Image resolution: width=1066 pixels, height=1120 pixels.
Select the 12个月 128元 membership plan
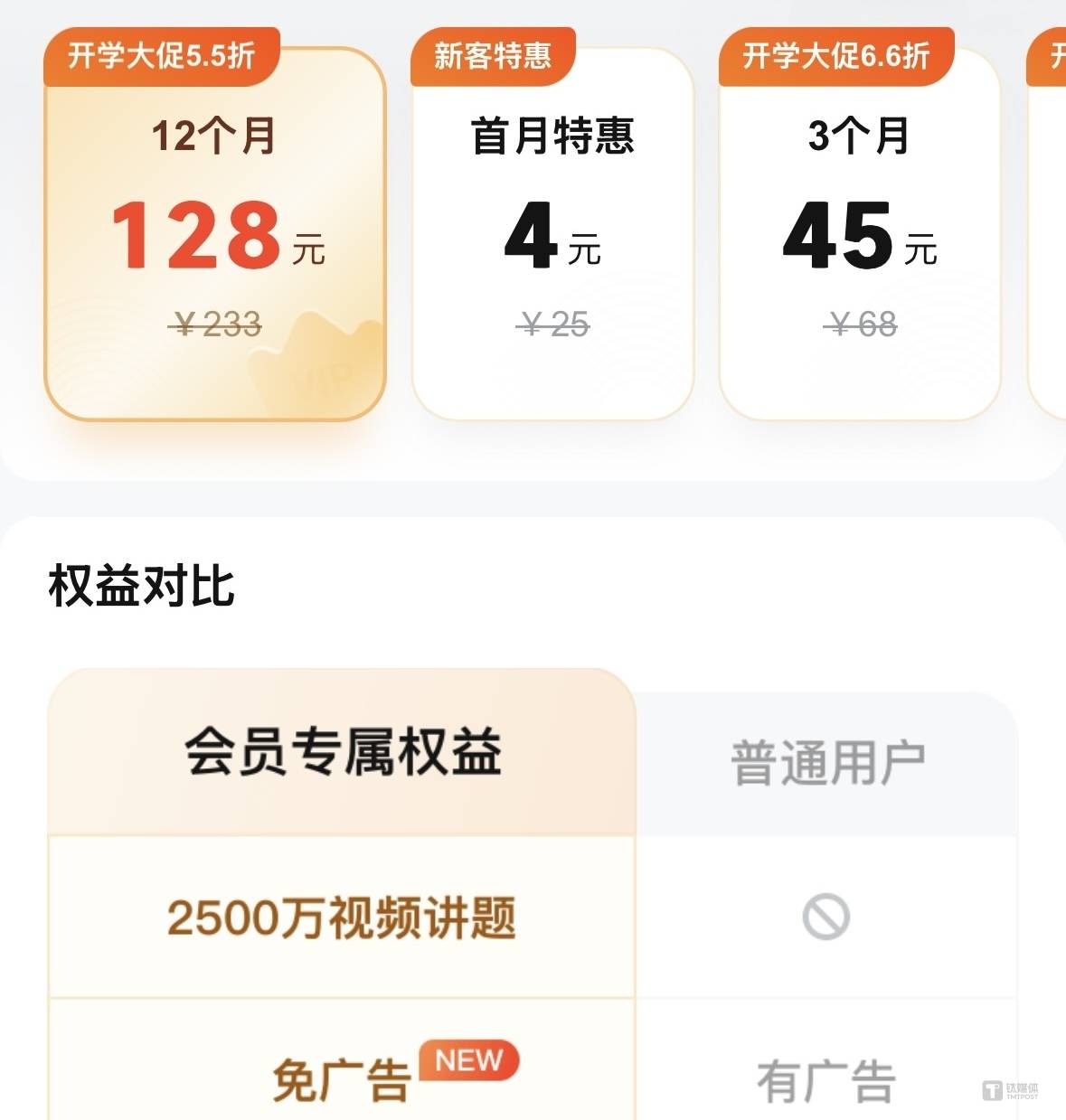point(215,235)
